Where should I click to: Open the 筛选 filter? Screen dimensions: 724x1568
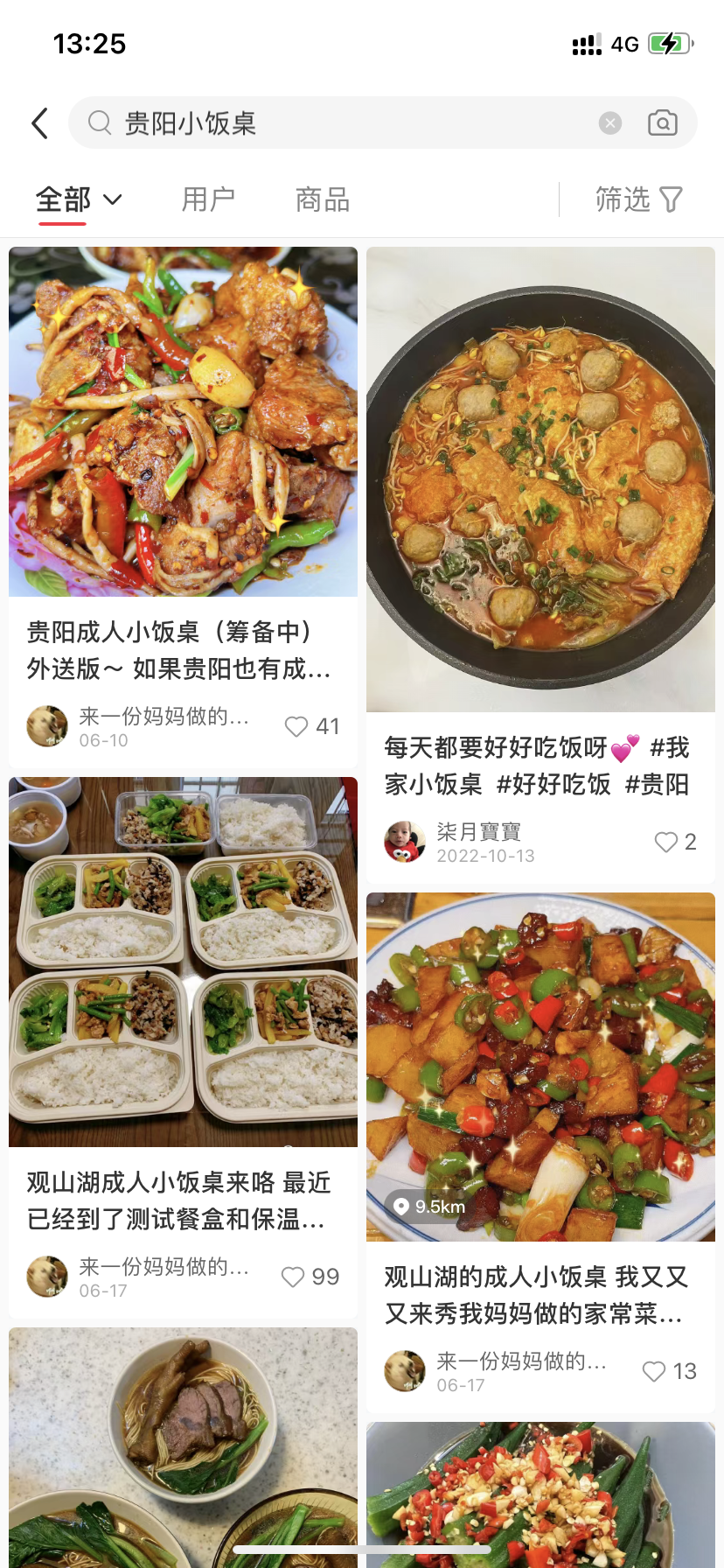pos(638,199)
